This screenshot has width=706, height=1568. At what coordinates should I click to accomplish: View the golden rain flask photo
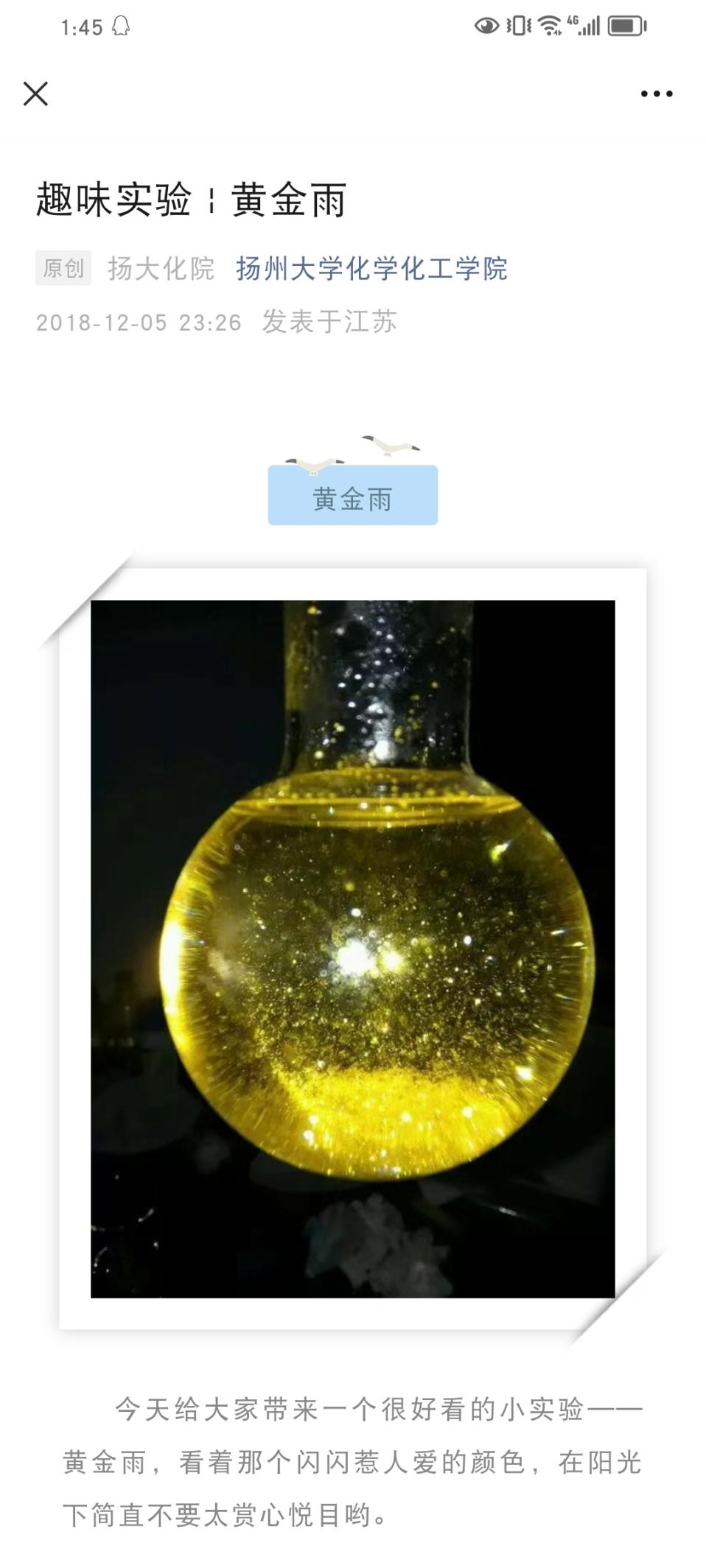click(352, 949)
